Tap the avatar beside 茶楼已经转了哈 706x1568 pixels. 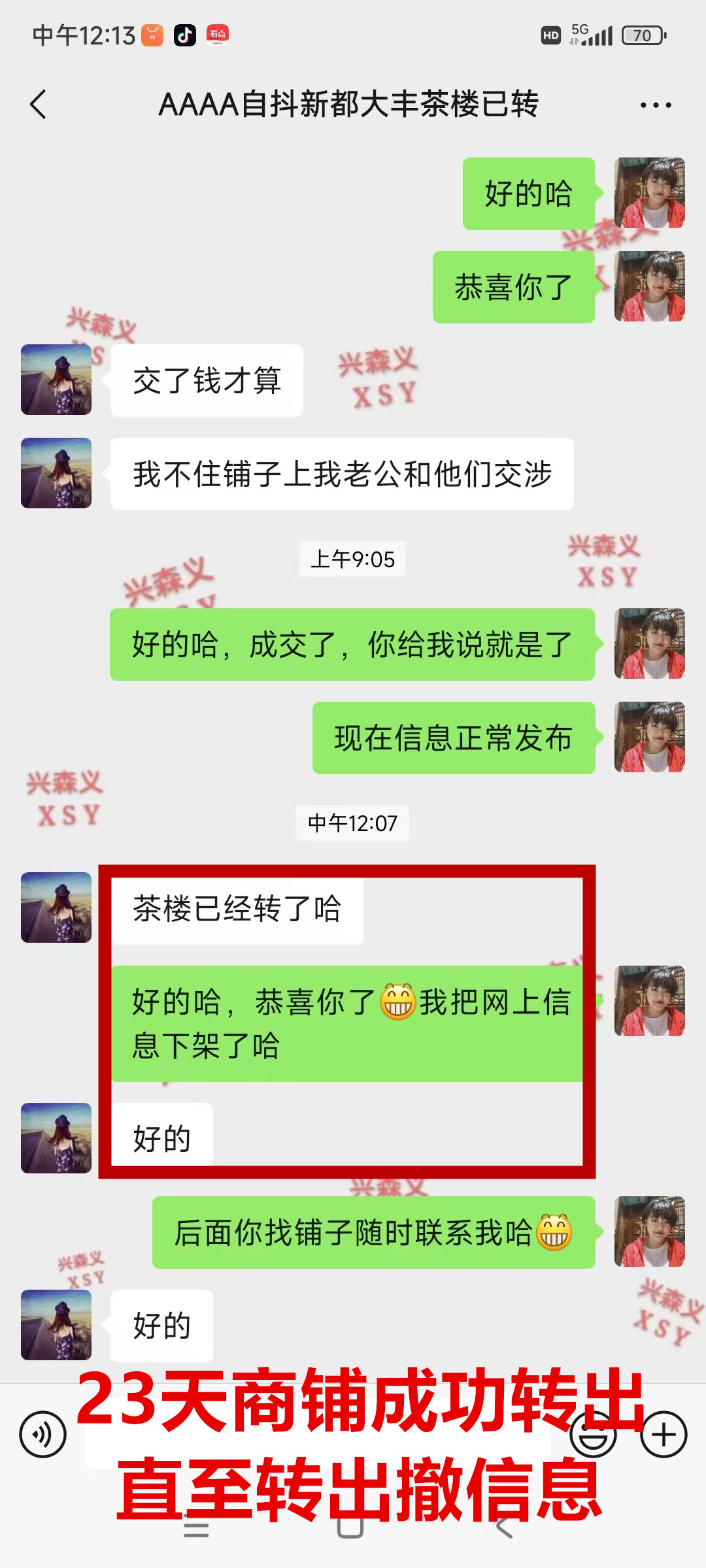(56, 907)
